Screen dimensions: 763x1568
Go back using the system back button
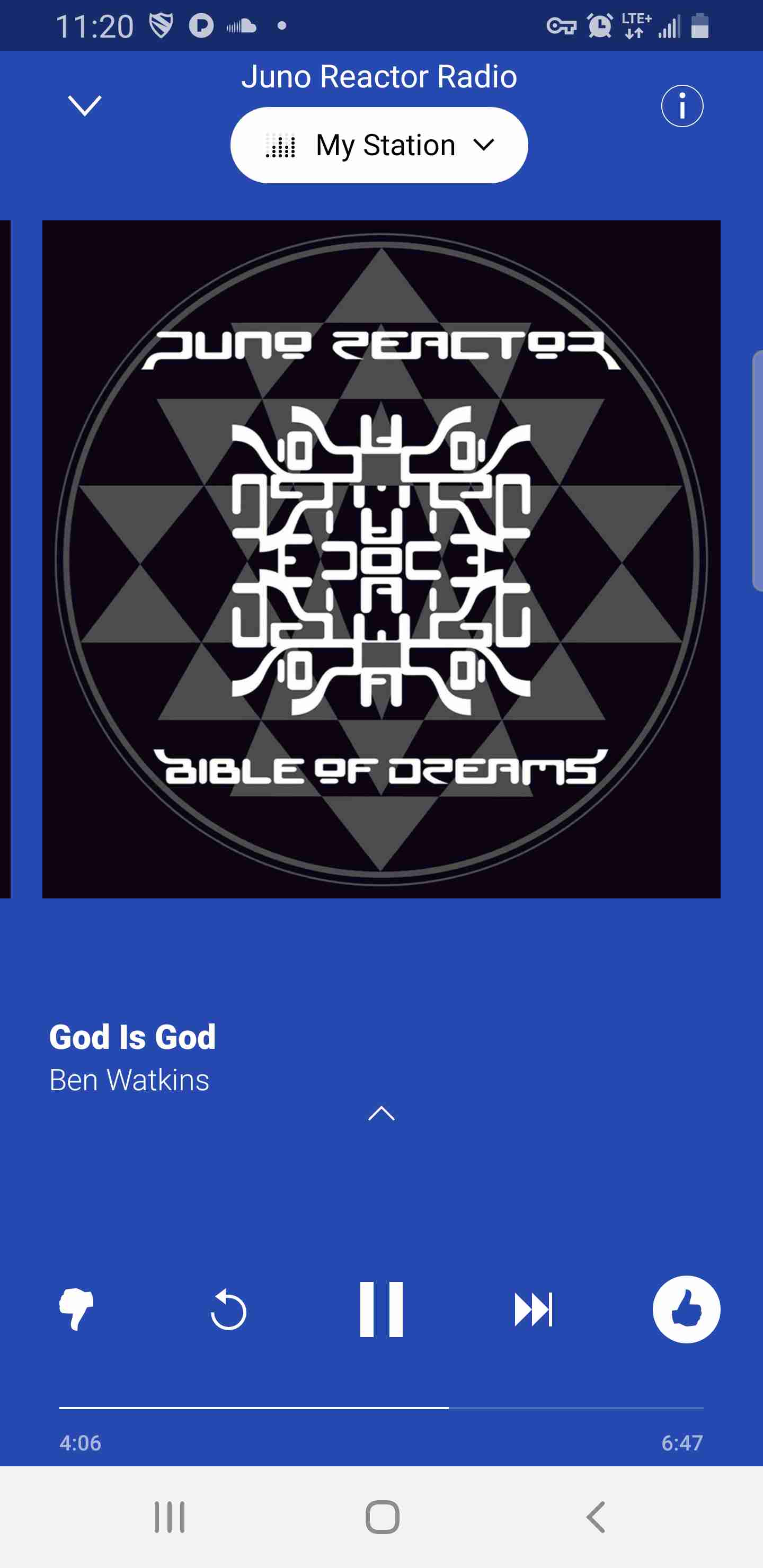[596, 1517]
